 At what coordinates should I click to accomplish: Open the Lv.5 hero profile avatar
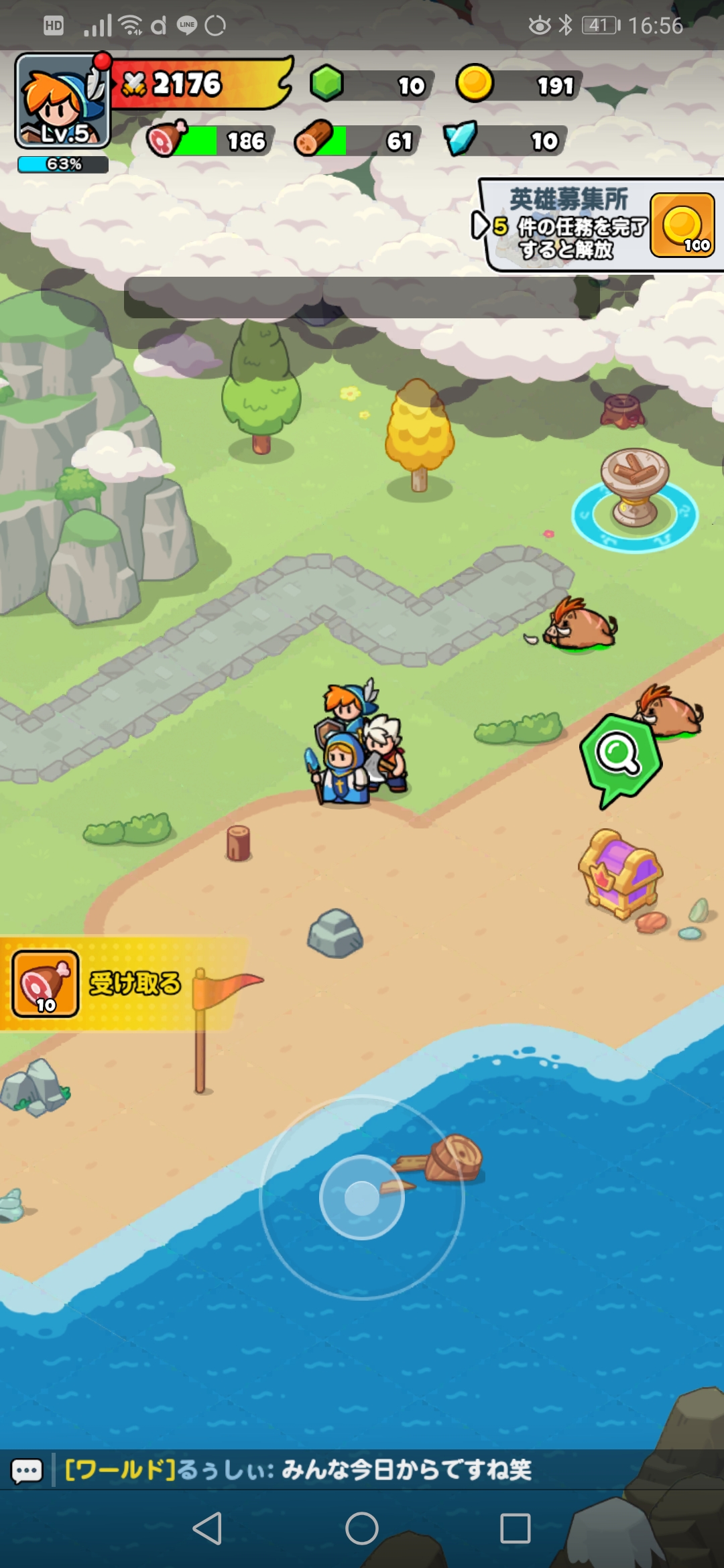62,101
